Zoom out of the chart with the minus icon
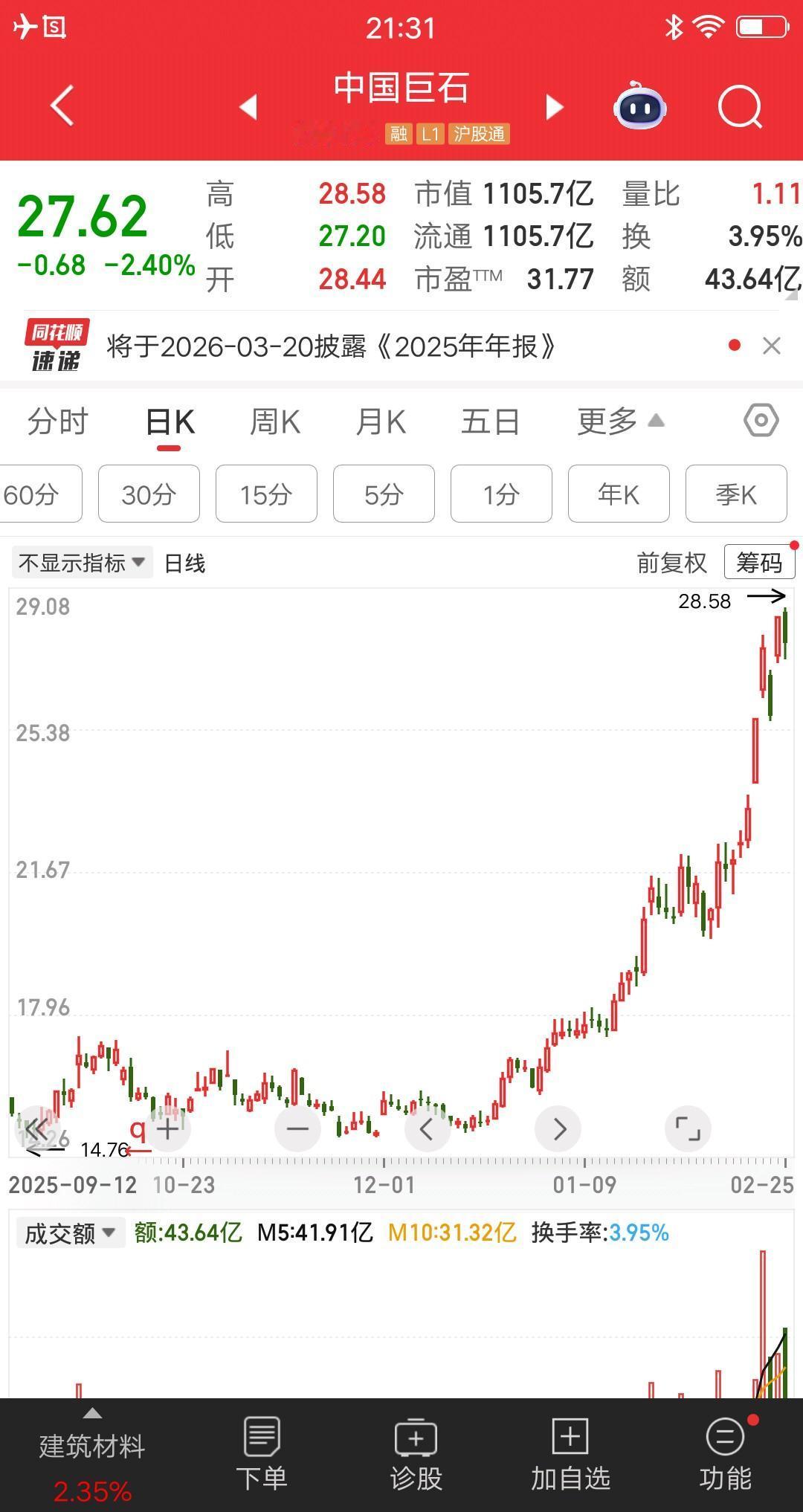Screen dimensions: 803x1512 [x=297, y=1128]
